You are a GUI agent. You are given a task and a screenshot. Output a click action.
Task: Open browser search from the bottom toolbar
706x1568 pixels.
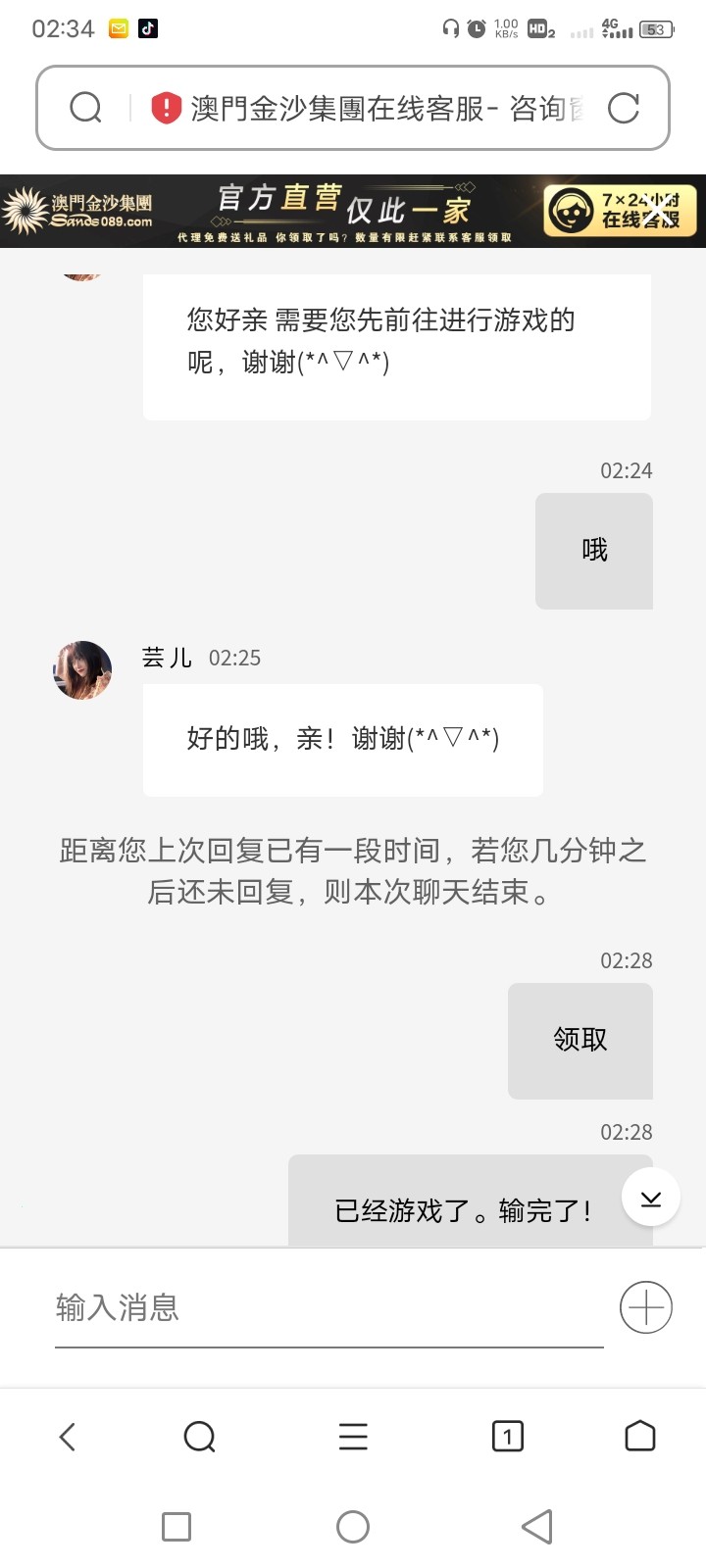(x=199, y=1437)
